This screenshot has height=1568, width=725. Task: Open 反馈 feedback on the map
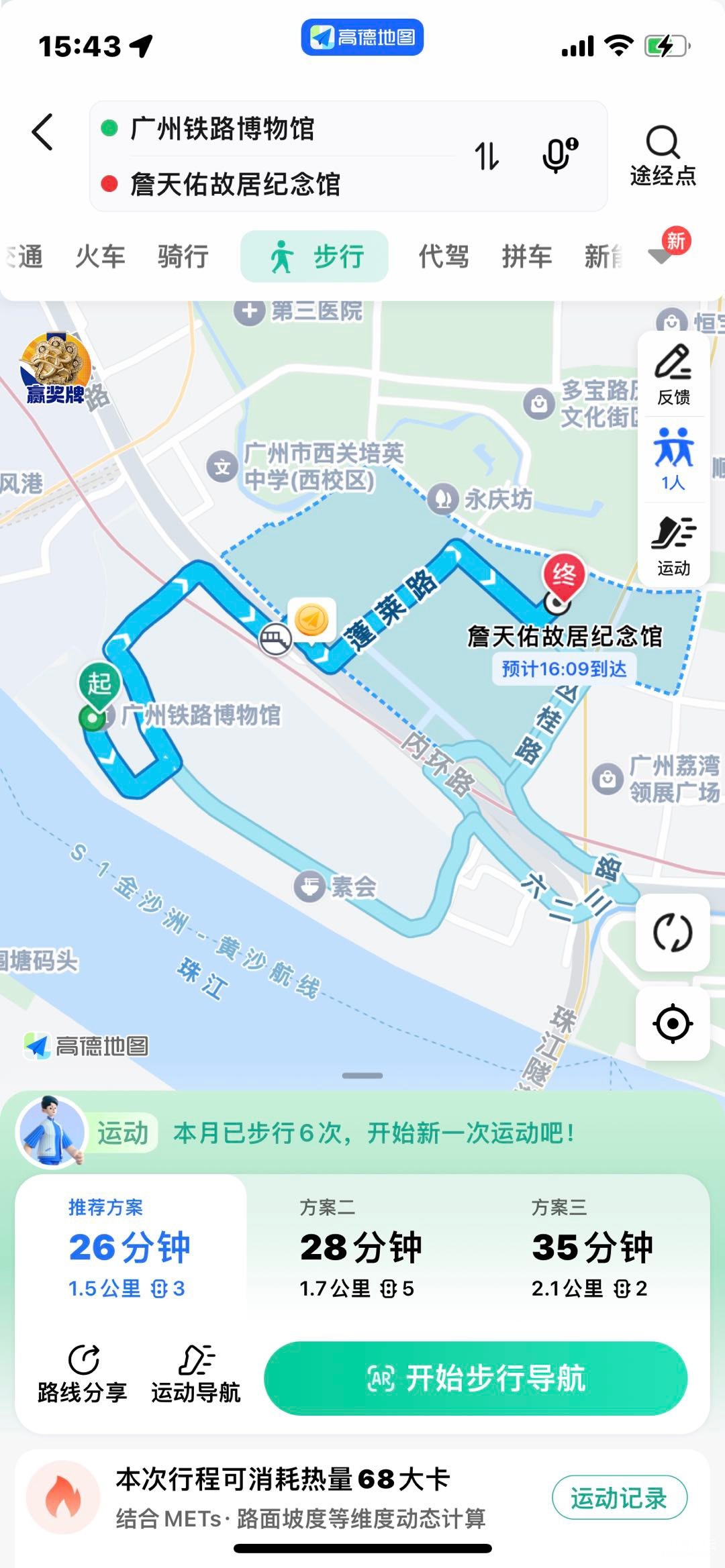[x=673, y=375]
